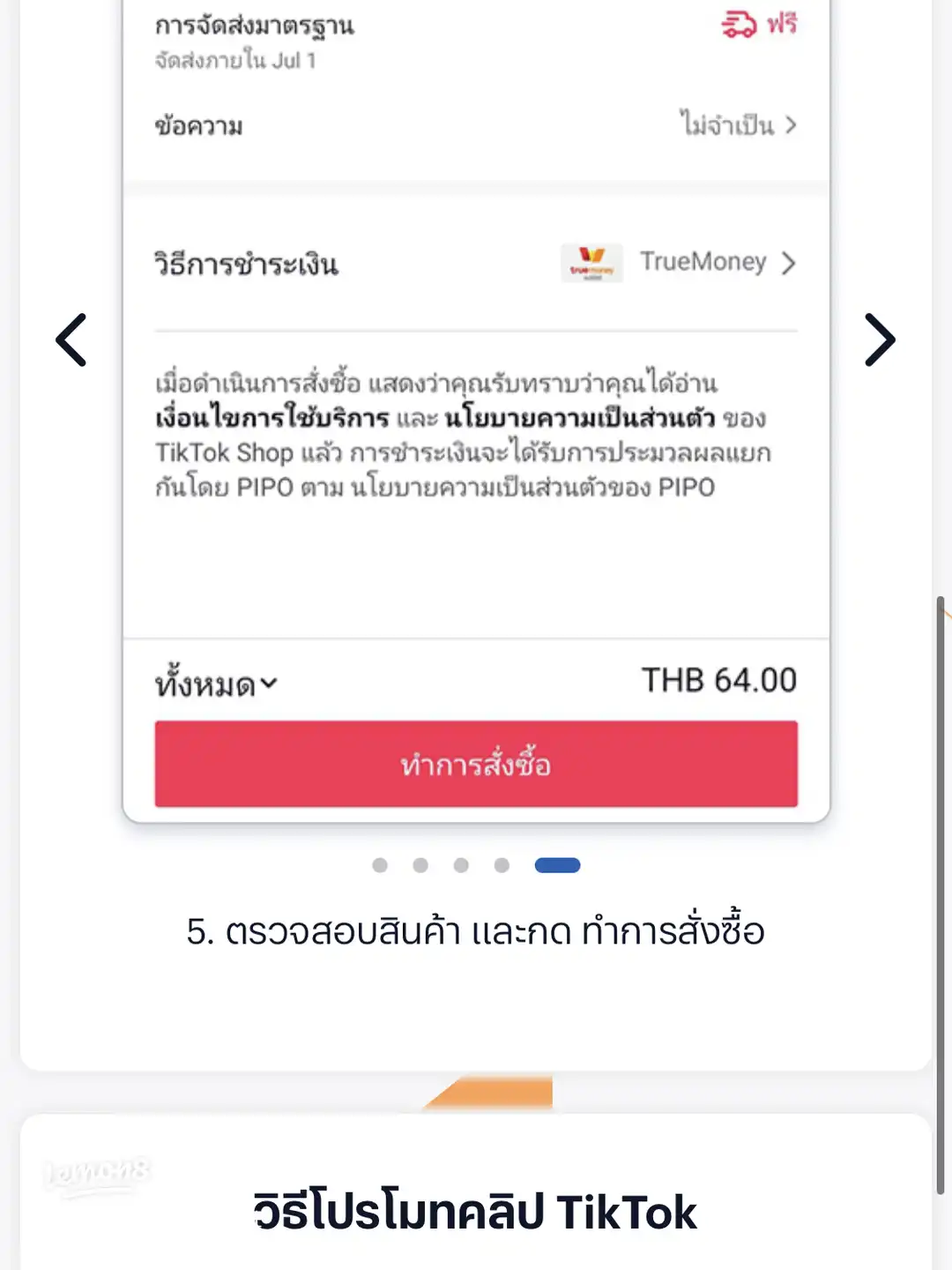Viewport: 952px width, 1270px height.
Task: Click the free shipping truck icon
Action: 739,24
